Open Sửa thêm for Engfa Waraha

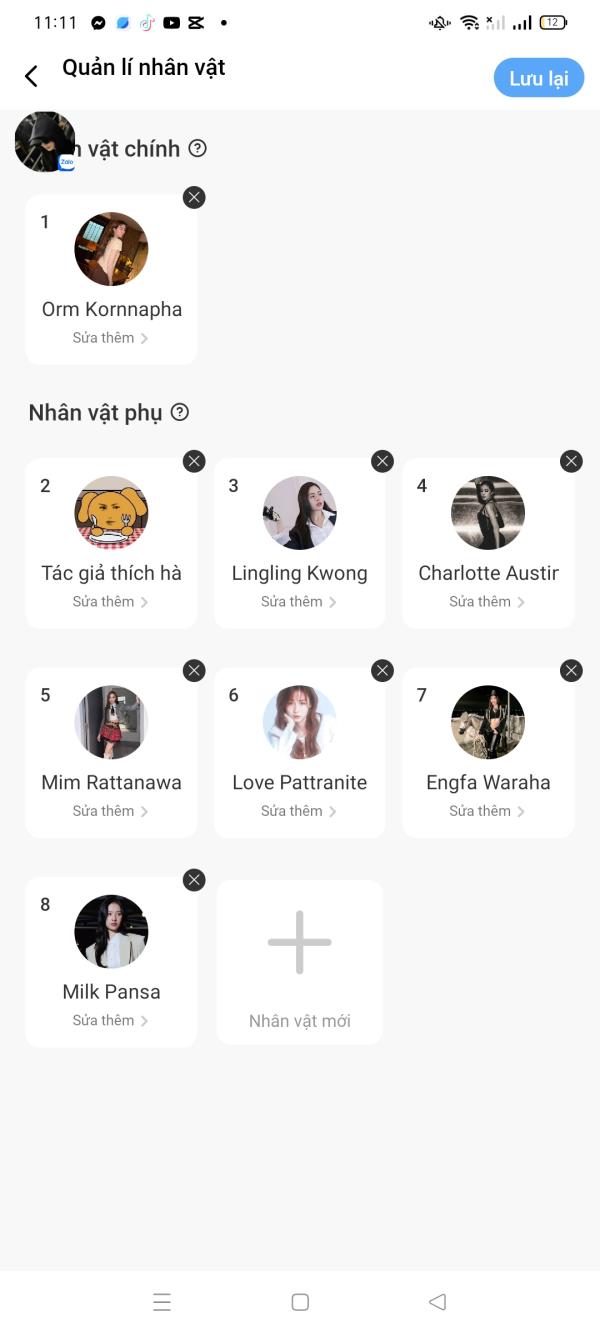coord(487,811)
